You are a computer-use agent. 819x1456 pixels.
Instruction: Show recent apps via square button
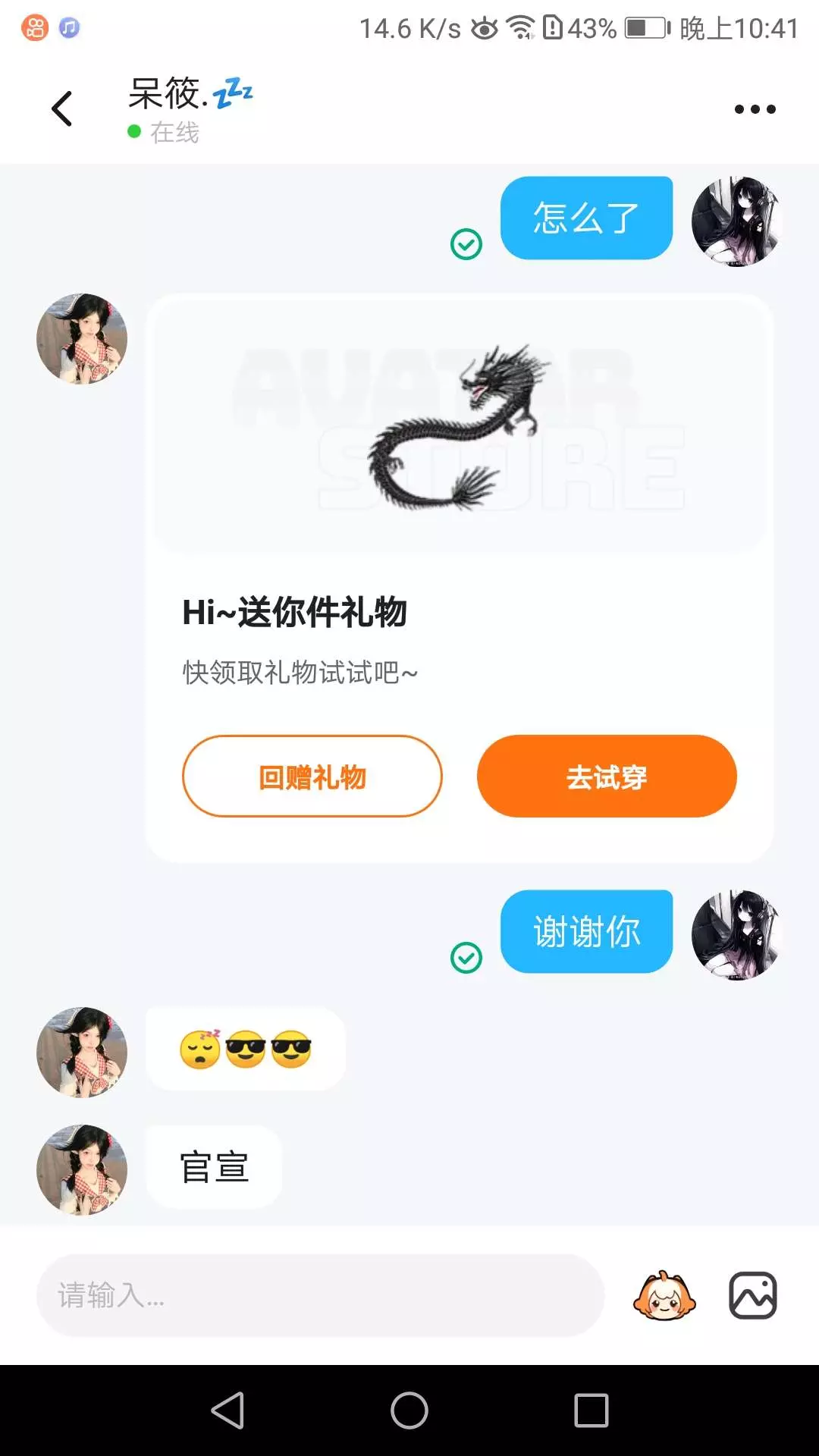(591, 1410)
